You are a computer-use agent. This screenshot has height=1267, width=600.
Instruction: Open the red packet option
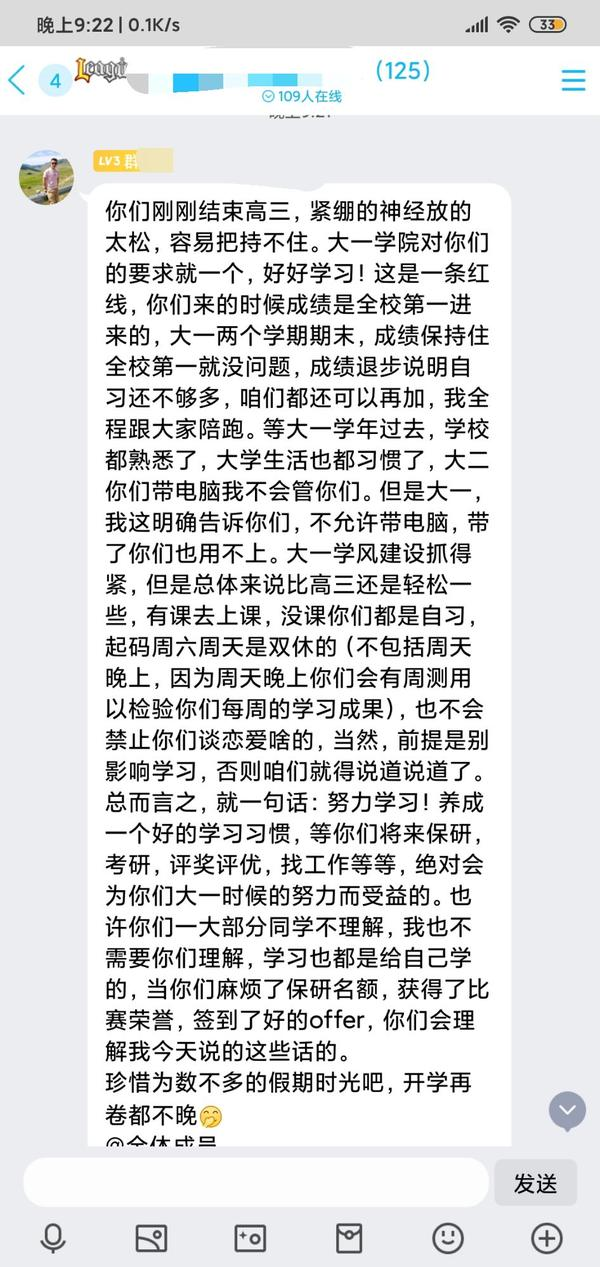(348, 1238)
